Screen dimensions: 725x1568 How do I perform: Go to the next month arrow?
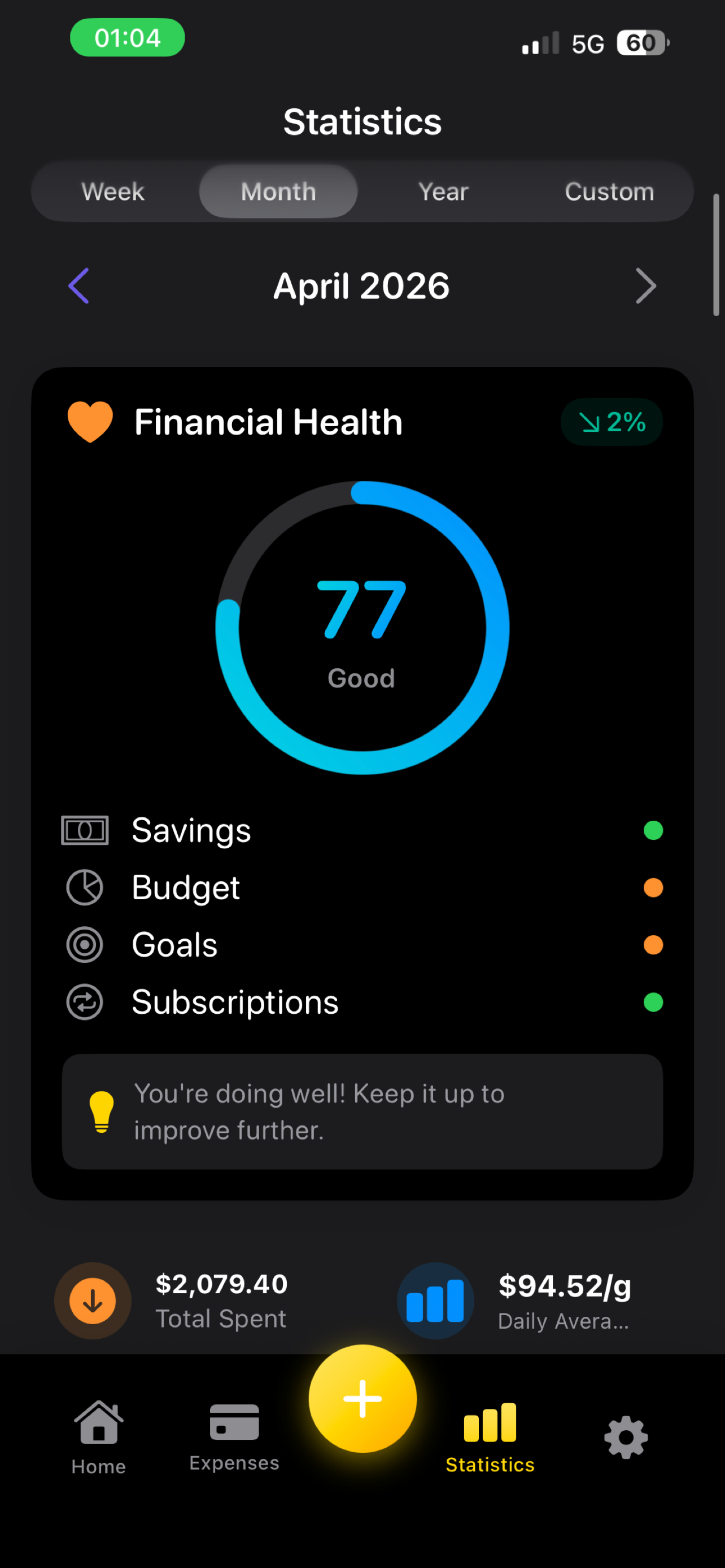tap(646, 286)
